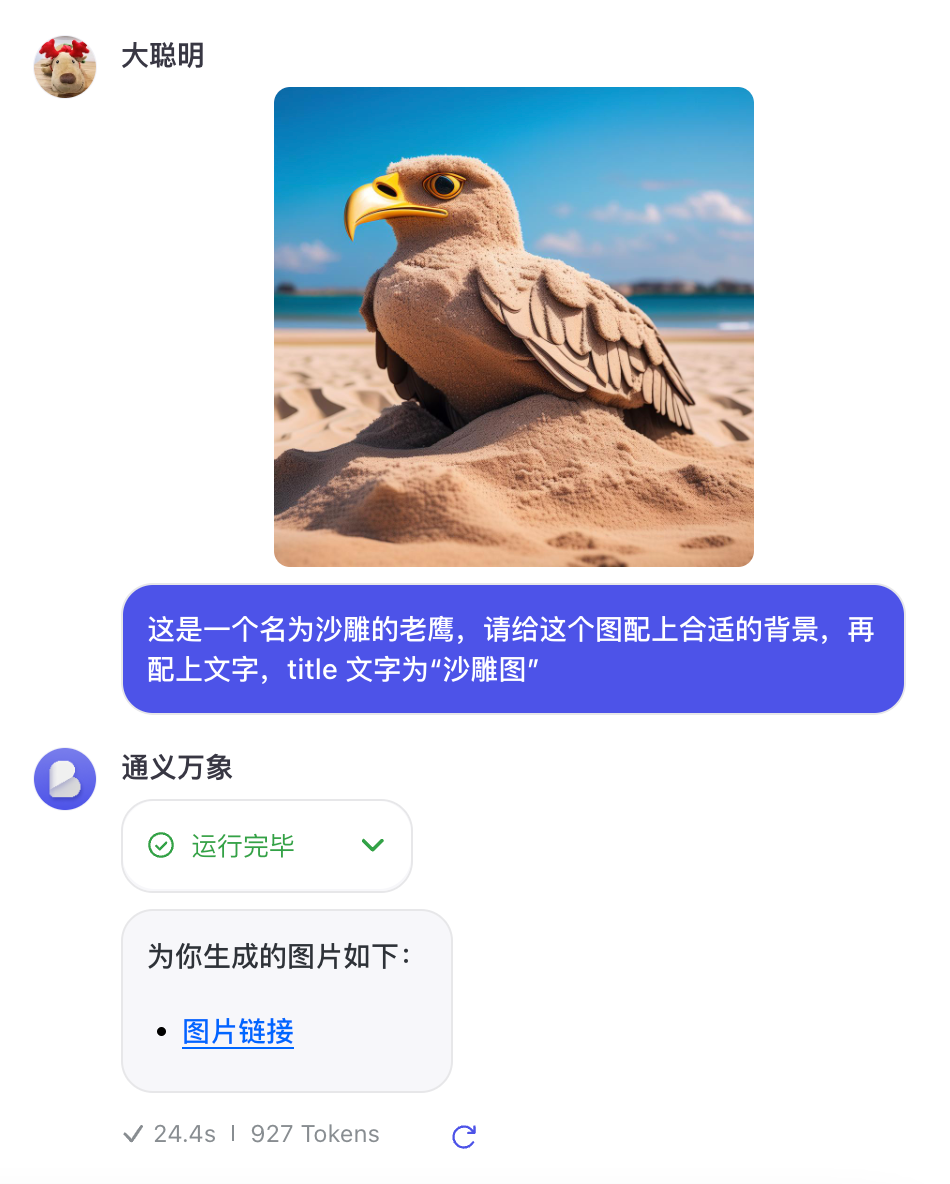
Task: Click the 大聪明 user avatar icon
Action: (x=64, y=68)
